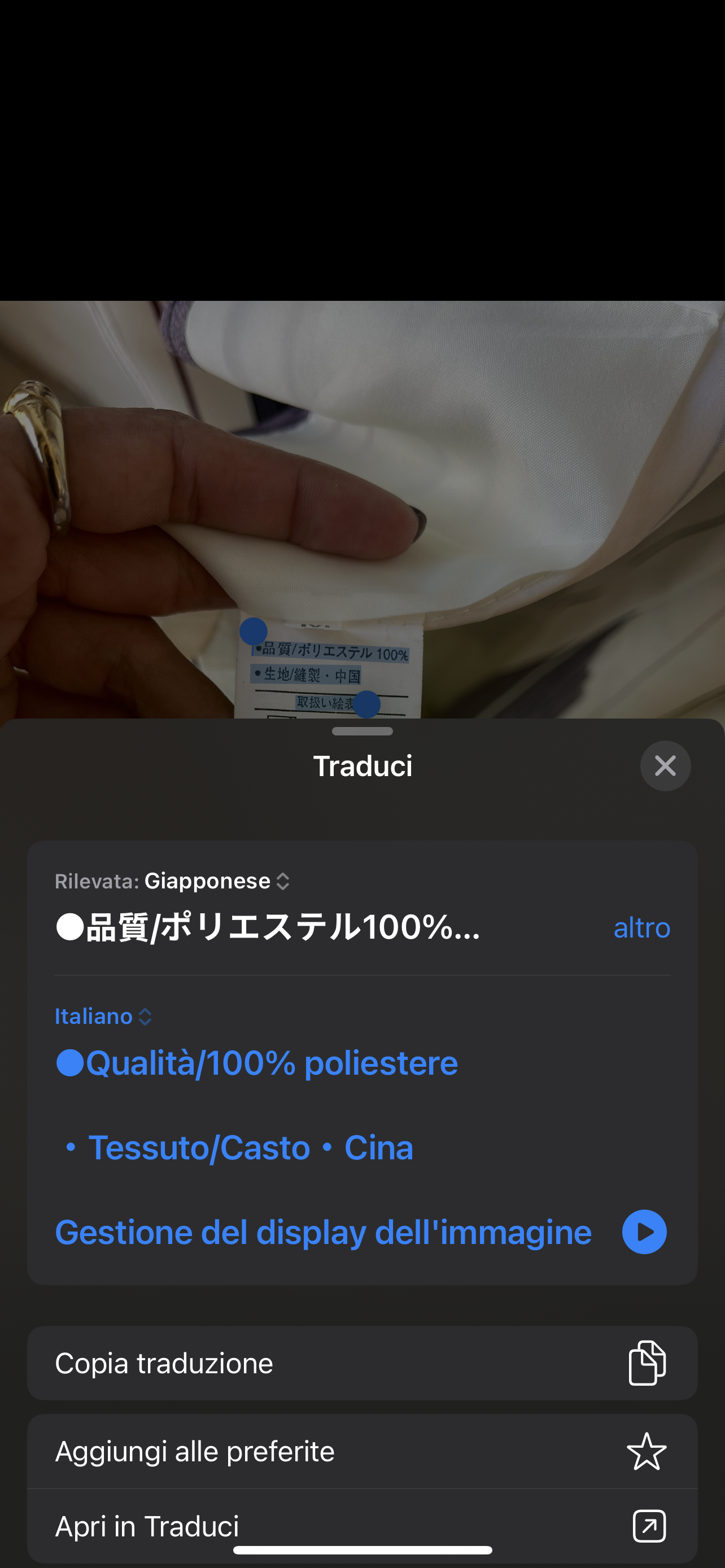Change the detected language Giapponese
Viewport: 725px width, 1568px height.
pos(217,881)
